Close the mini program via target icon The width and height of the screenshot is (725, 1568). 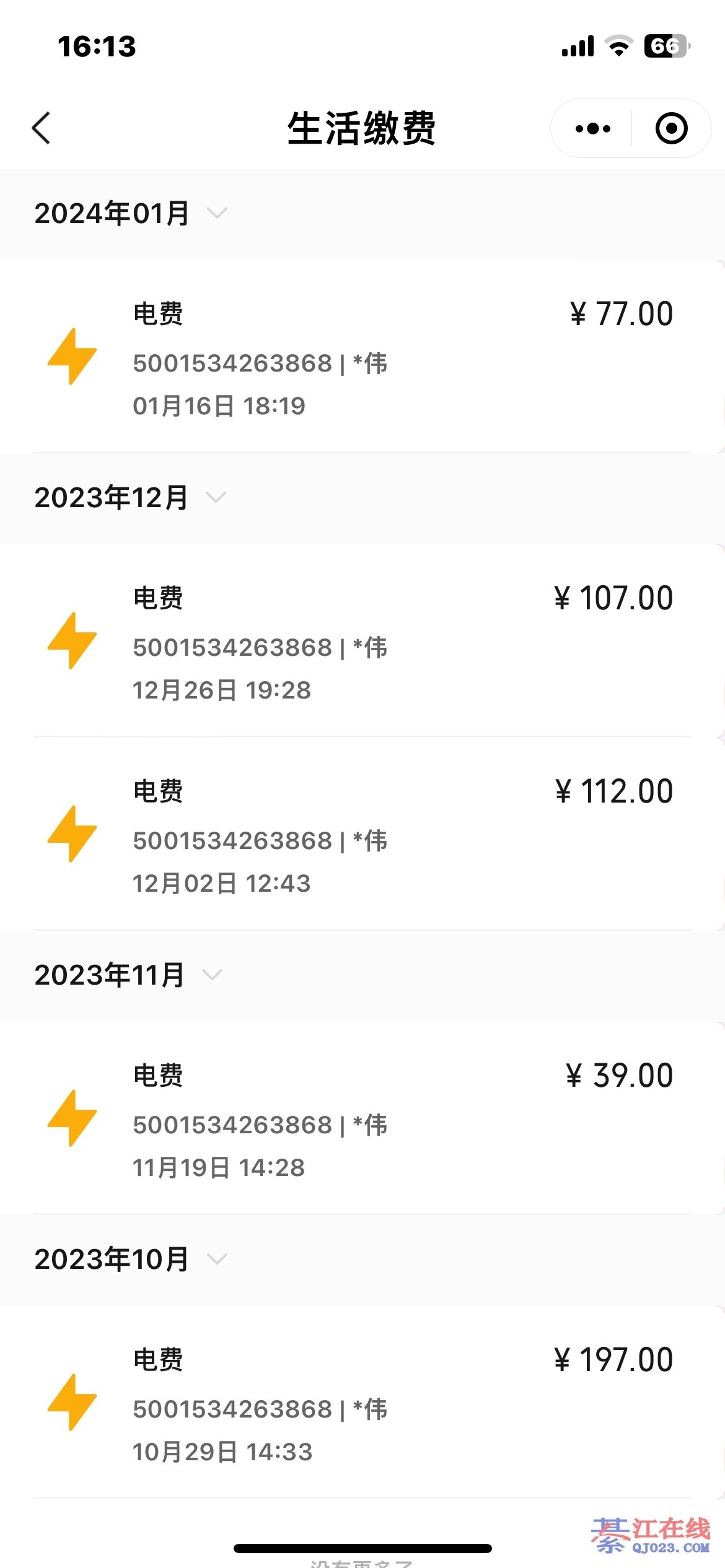click(x=671, y=129)
